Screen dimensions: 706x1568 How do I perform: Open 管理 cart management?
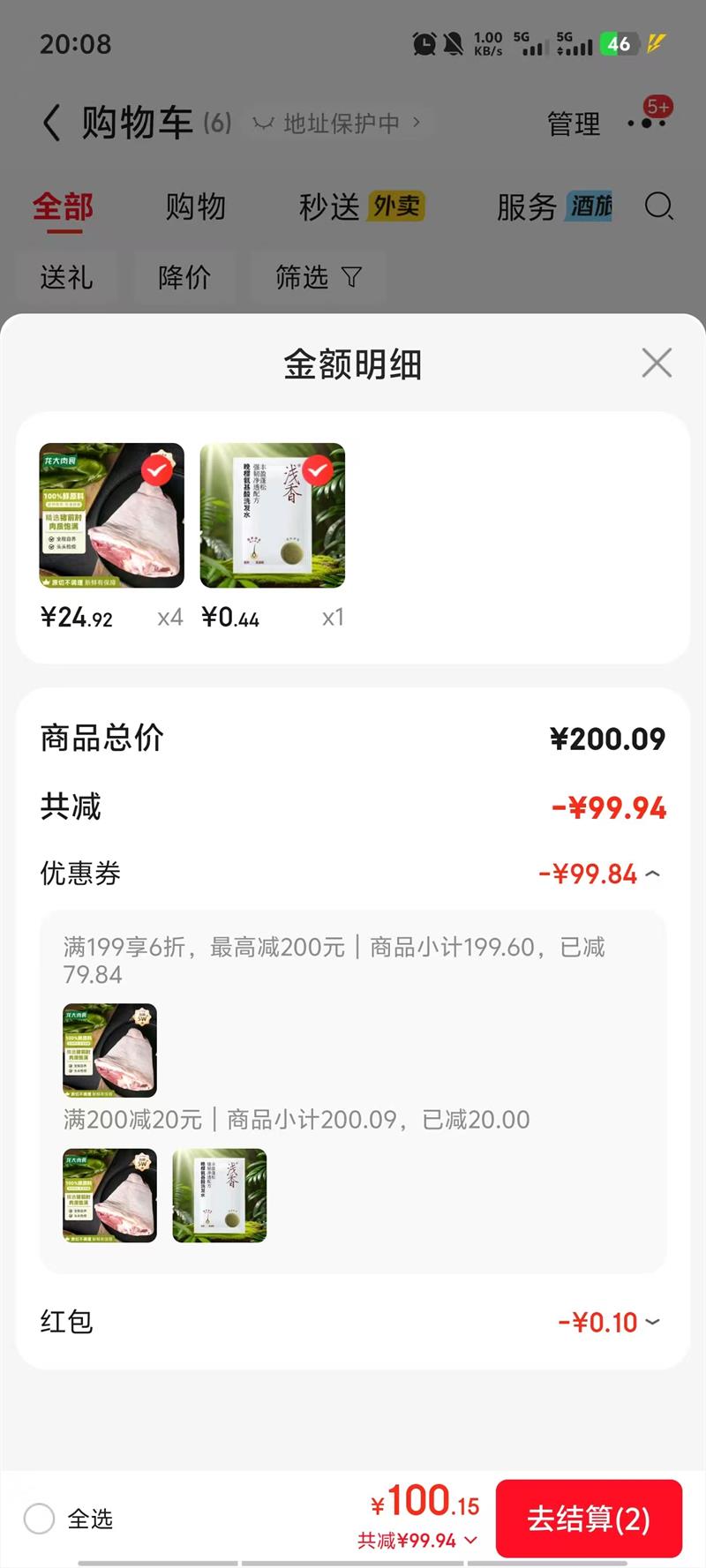point(573,124)
